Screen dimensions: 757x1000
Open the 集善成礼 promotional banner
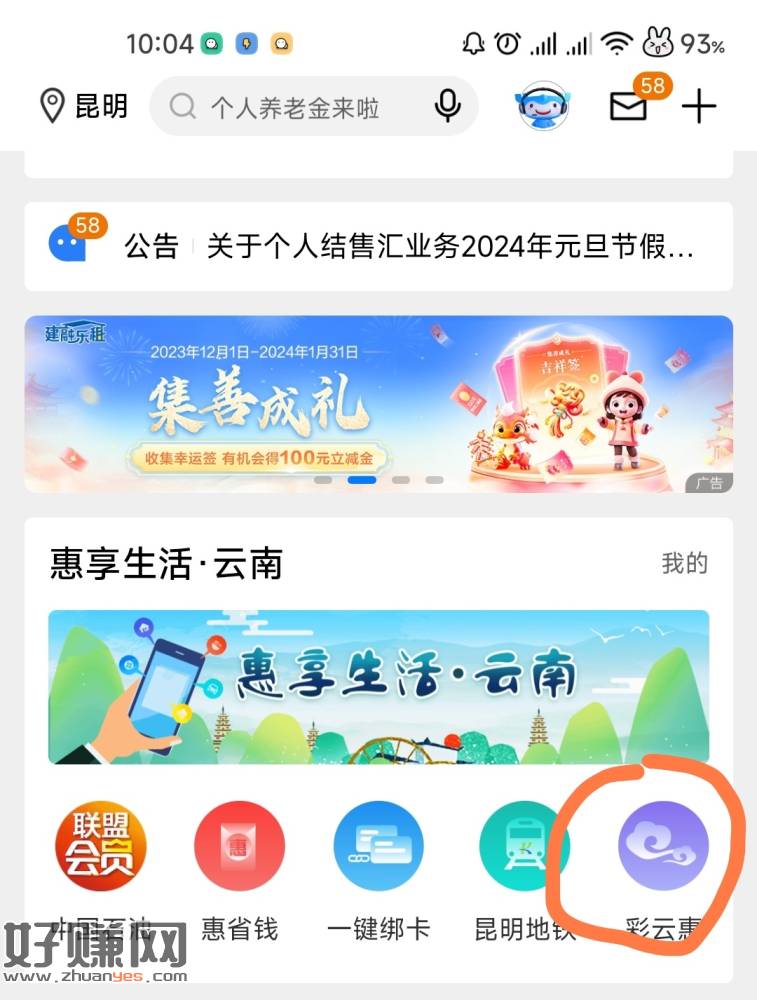point(378,404)
